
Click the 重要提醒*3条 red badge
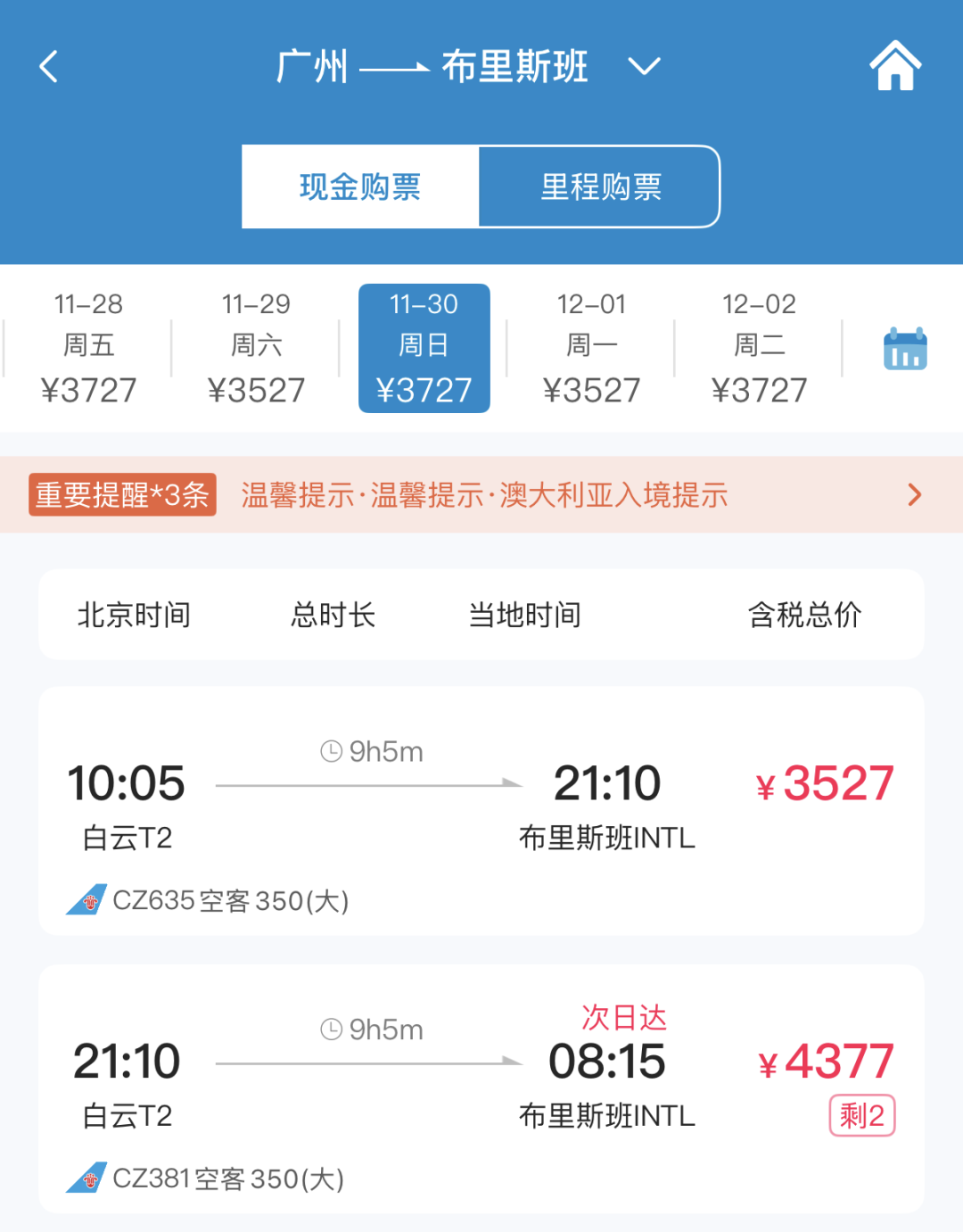pyautogui.click(x=121, y=495)
